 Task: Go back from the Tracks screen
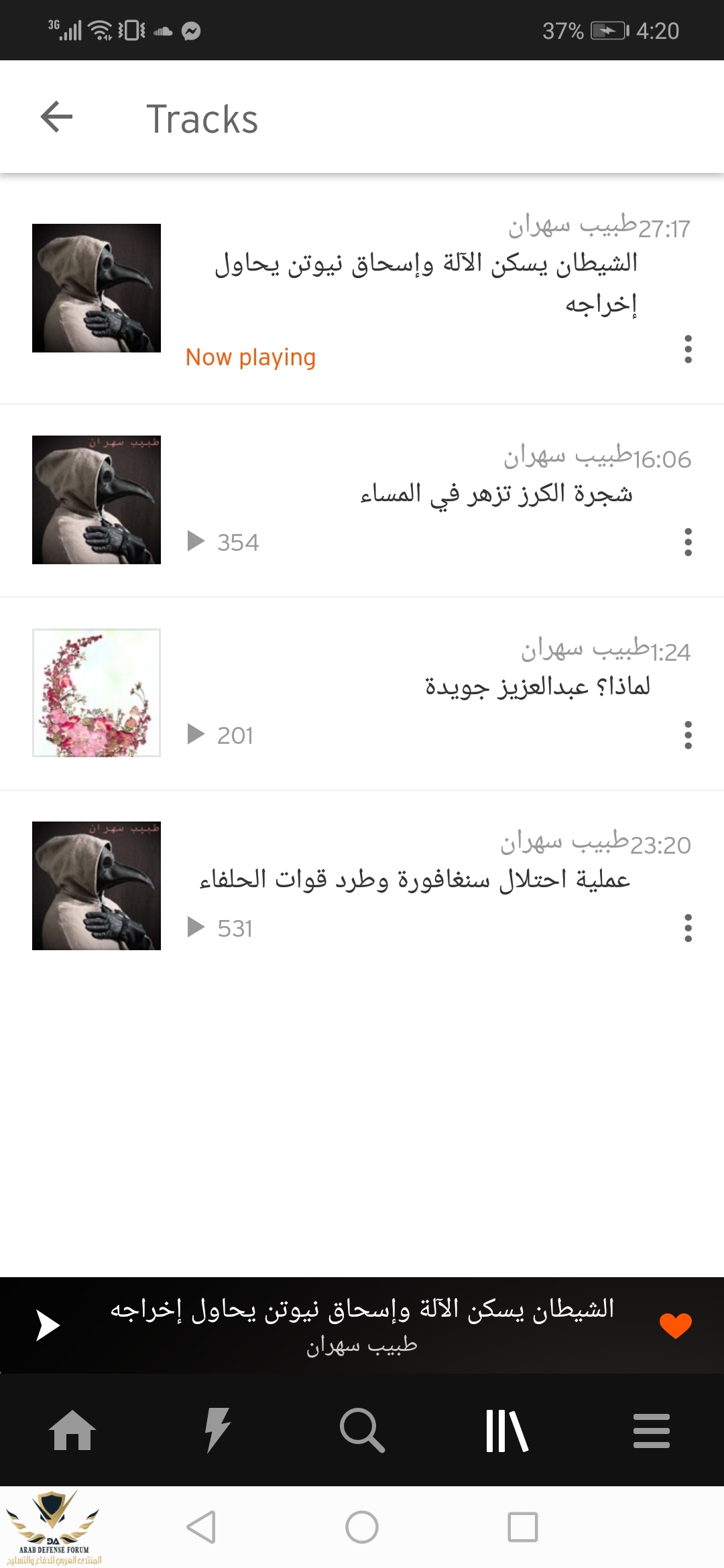pos(56,118)
